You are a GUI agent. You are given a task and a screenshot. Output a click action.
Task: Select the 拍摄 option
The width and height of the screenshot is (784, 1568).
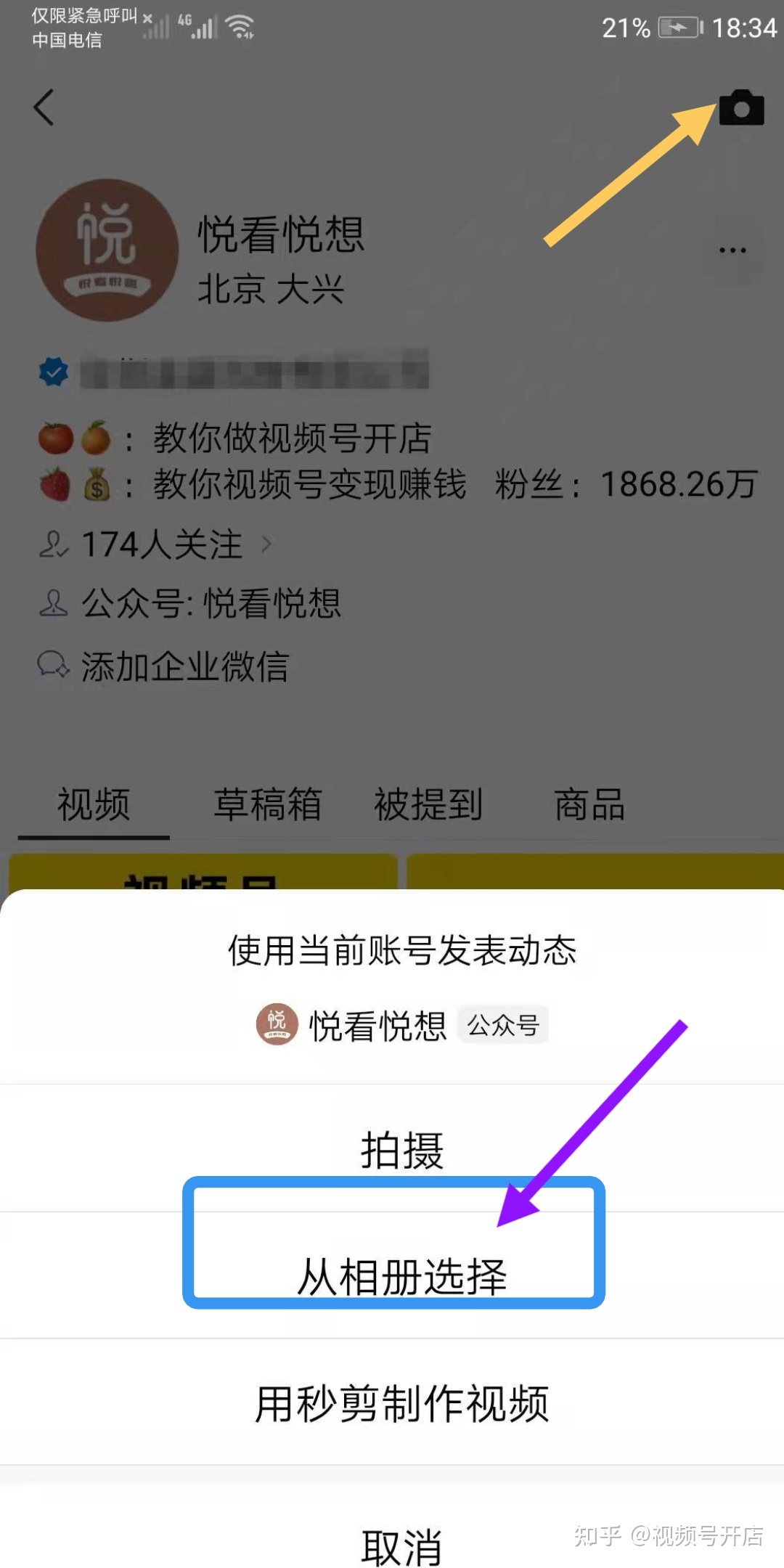pos(401,1149)
